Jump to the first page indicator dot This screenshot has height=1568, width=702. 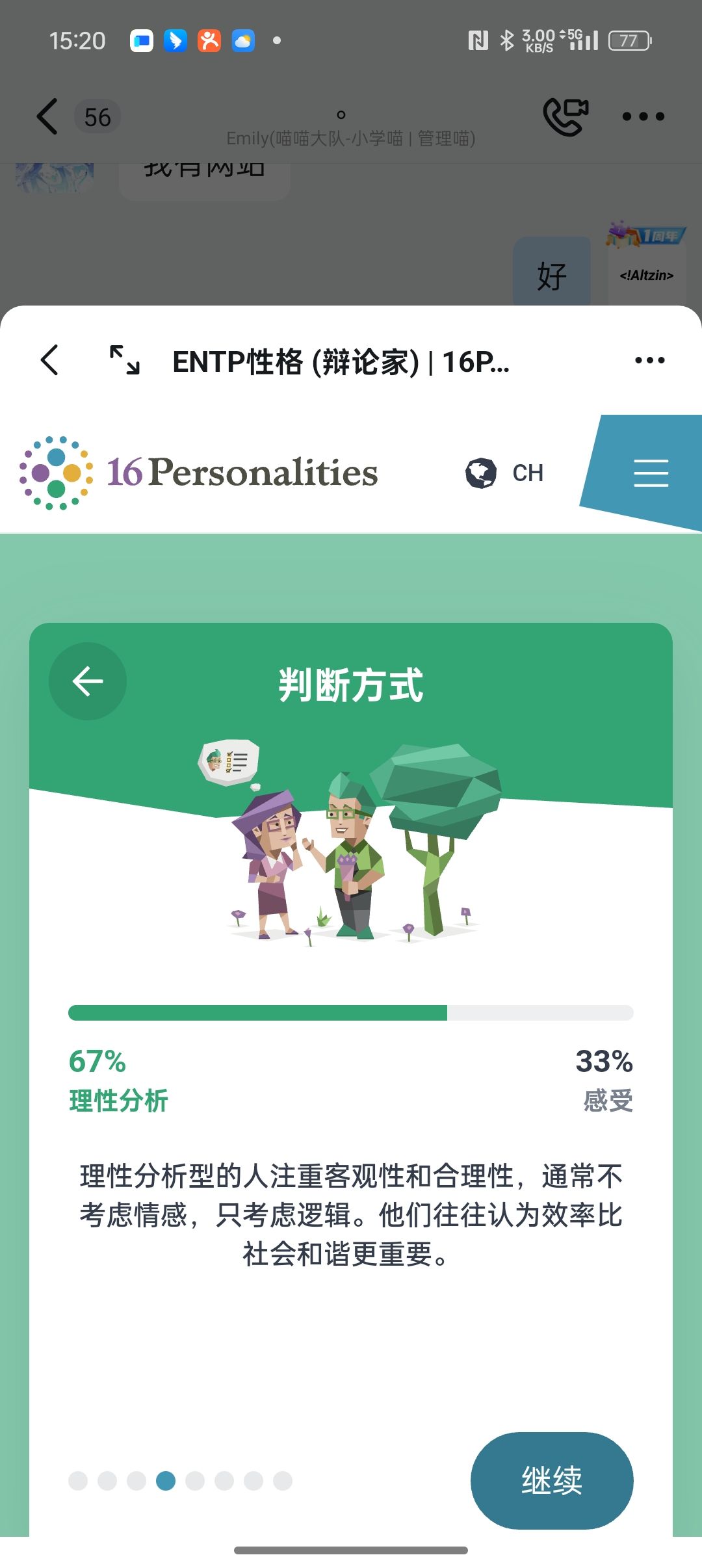point(78,1481)
